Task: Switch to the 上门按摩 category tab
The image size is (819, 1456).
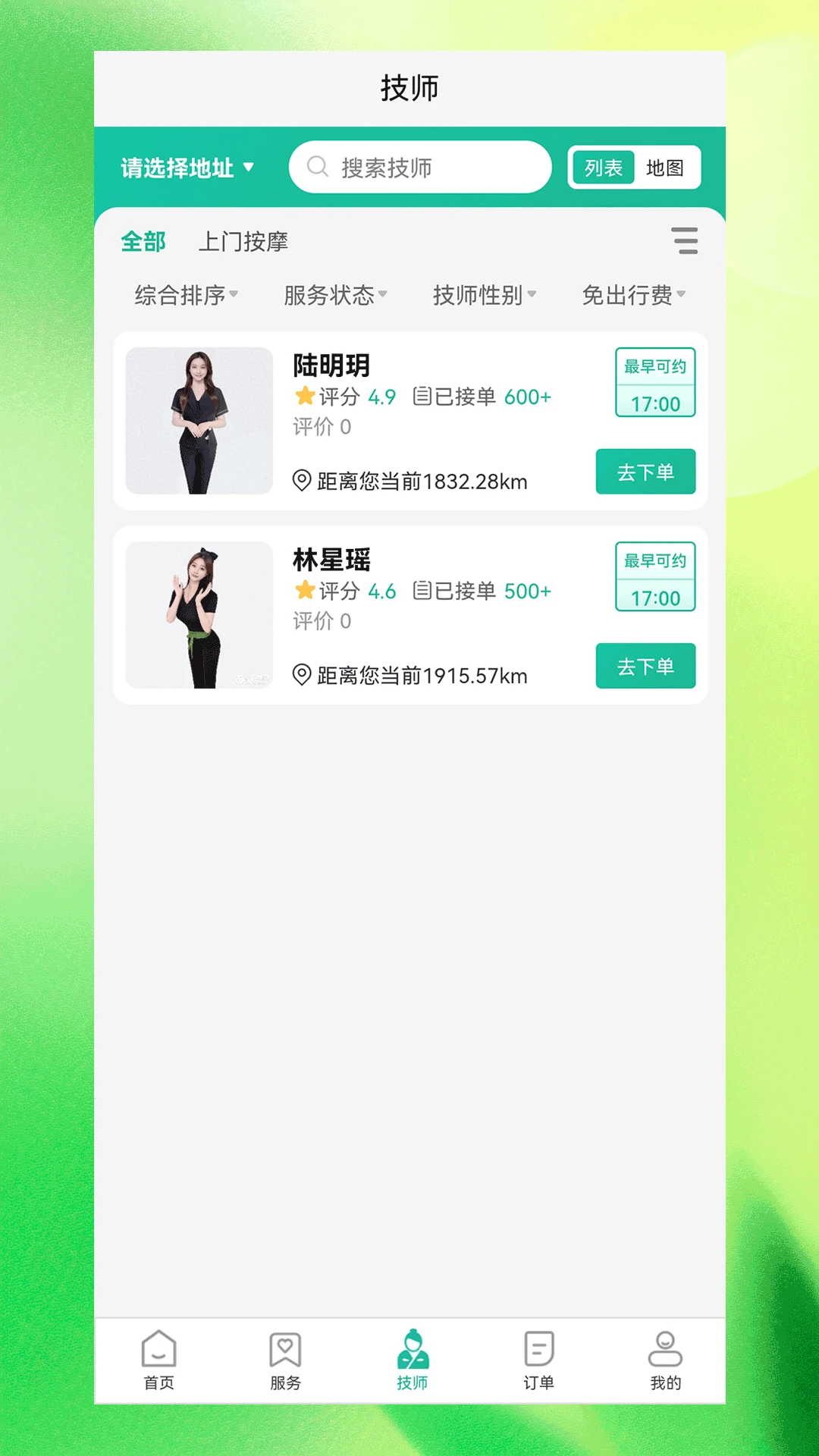Action: (x=243, y=242)
